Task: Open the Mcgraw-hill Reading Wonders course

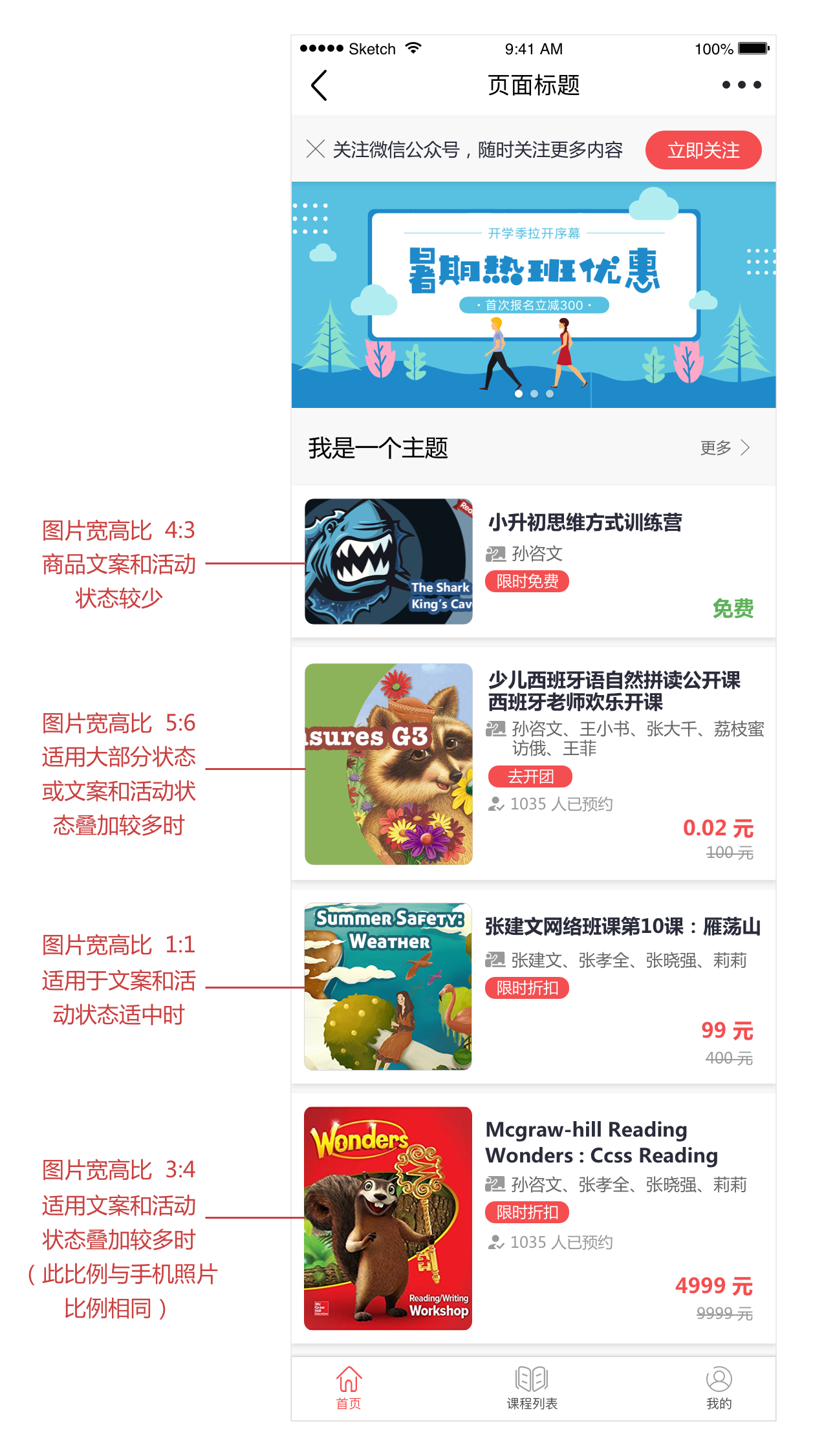Action: 602,1142
